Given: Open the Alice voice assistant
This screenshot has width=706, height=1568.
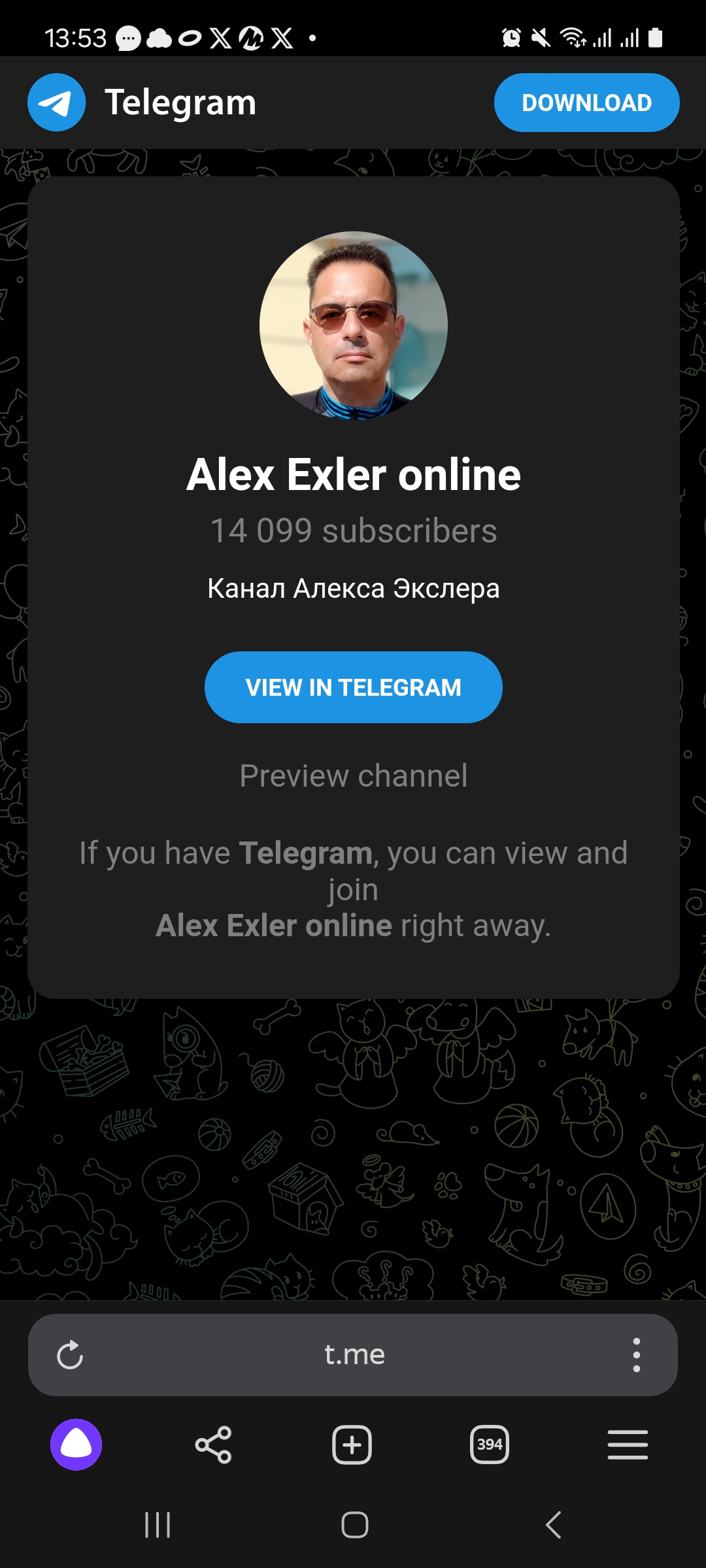Looking at the screenshot, I should pos(76,1445).
